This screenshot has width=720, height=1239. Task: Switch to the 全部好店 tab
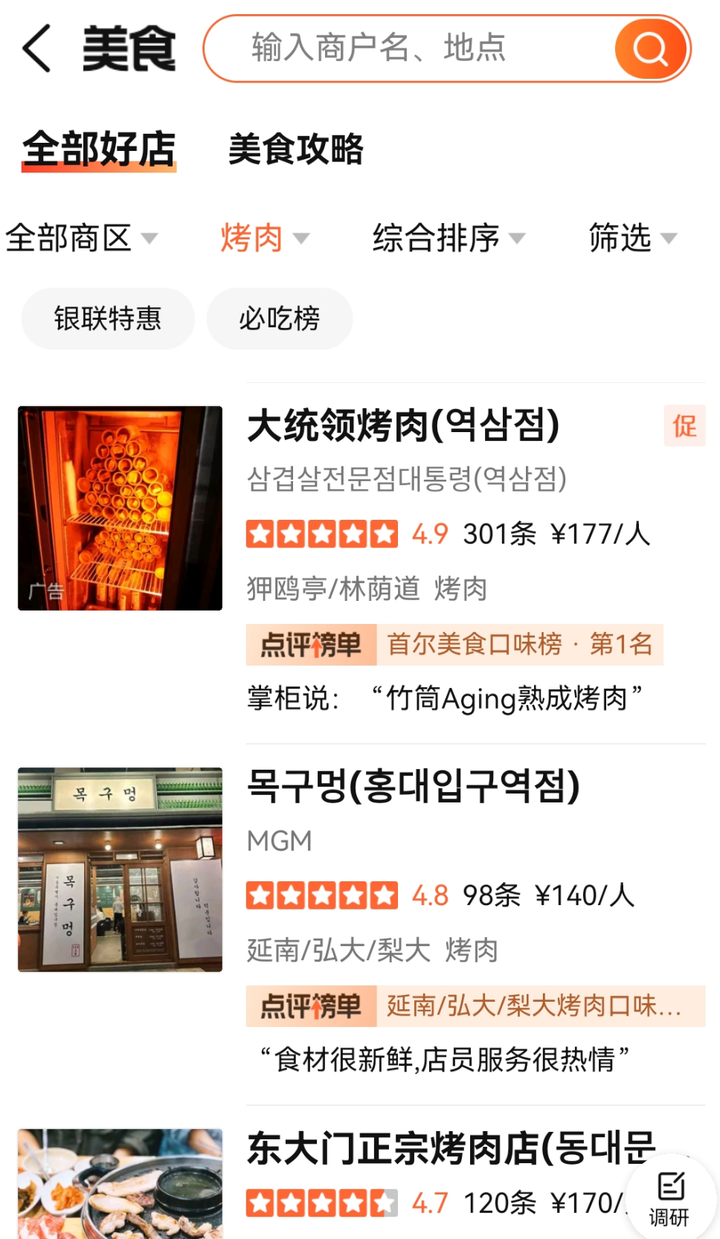[x=99, y=150]
